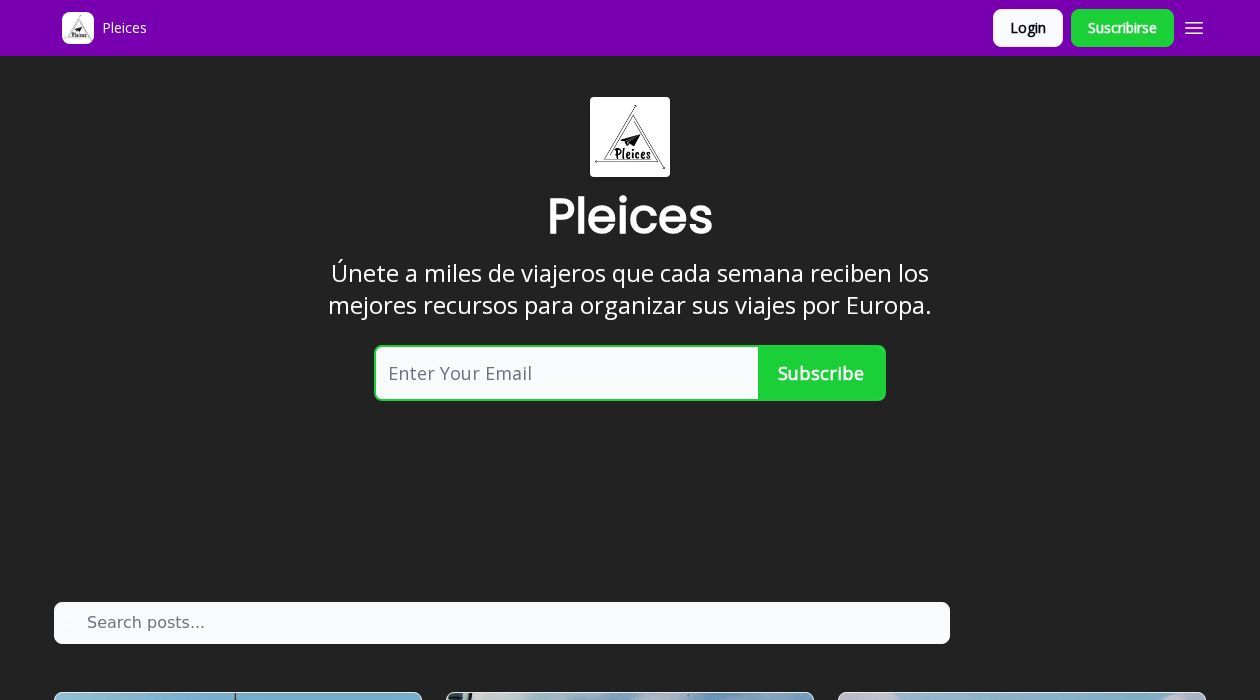Viewport: 1260px width, 700px height.
Task: Tap the Login button
Action: coord(1027,28)
